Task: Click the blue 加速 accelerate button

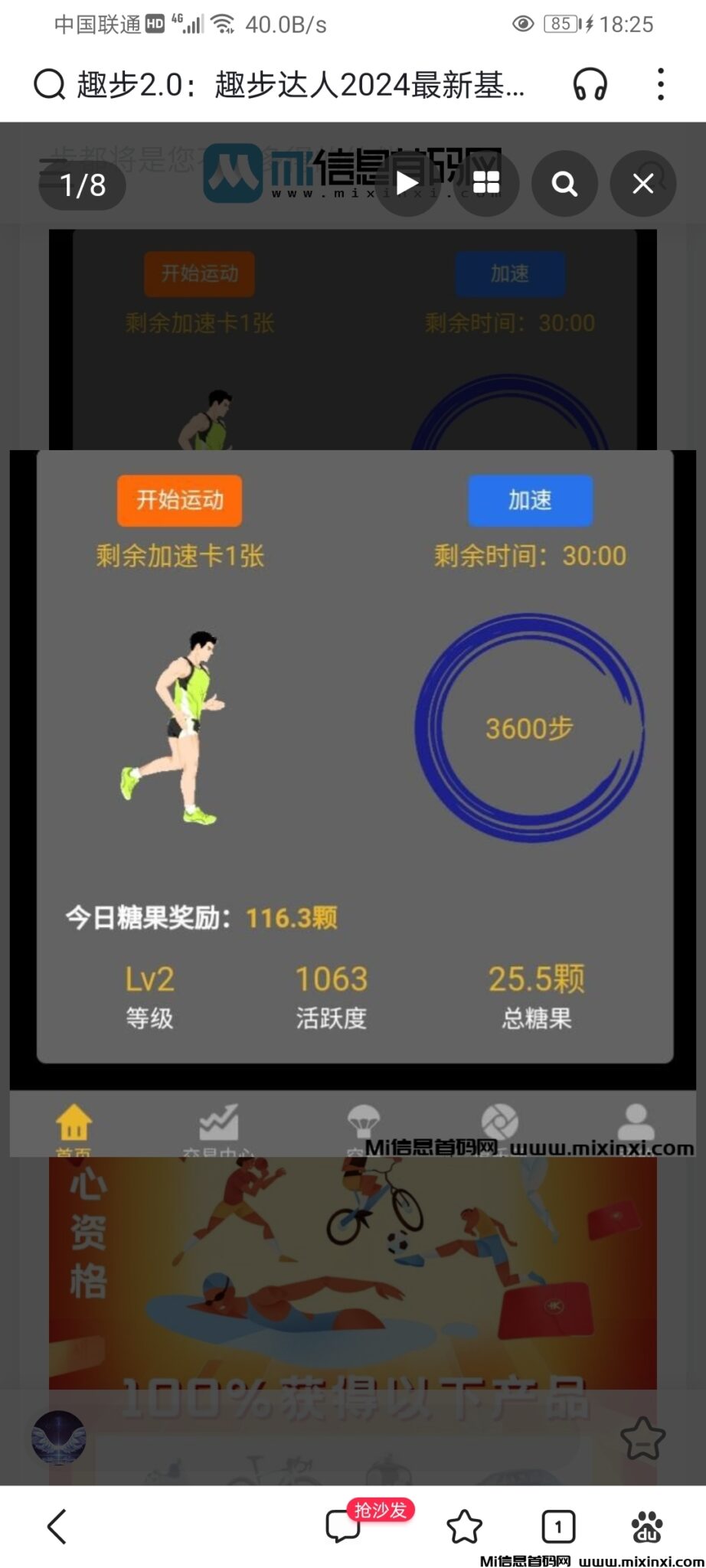Action: pos(530,500)
